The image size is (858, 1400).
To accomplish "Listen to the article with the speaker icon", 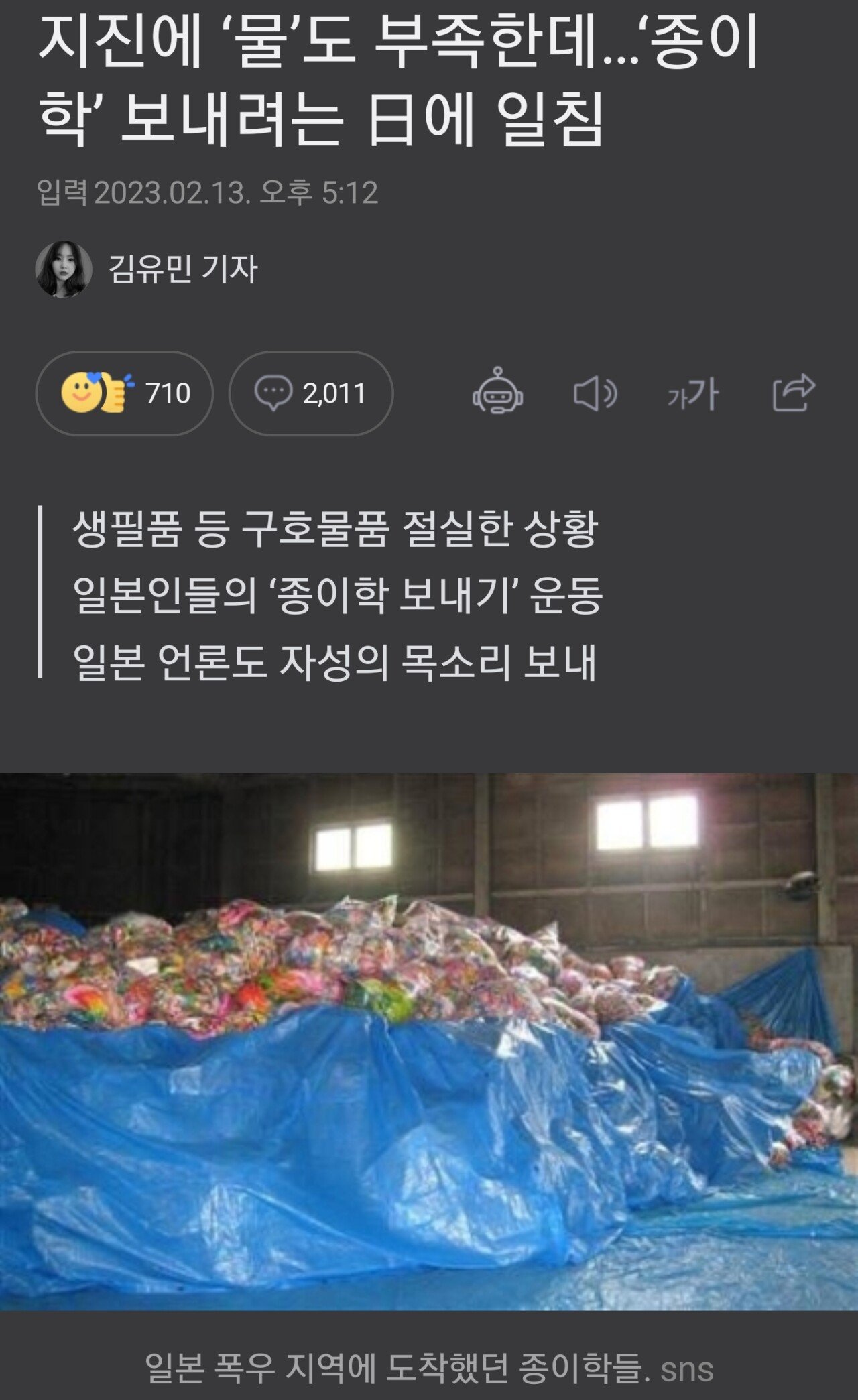I will click(x=595, y=393).
